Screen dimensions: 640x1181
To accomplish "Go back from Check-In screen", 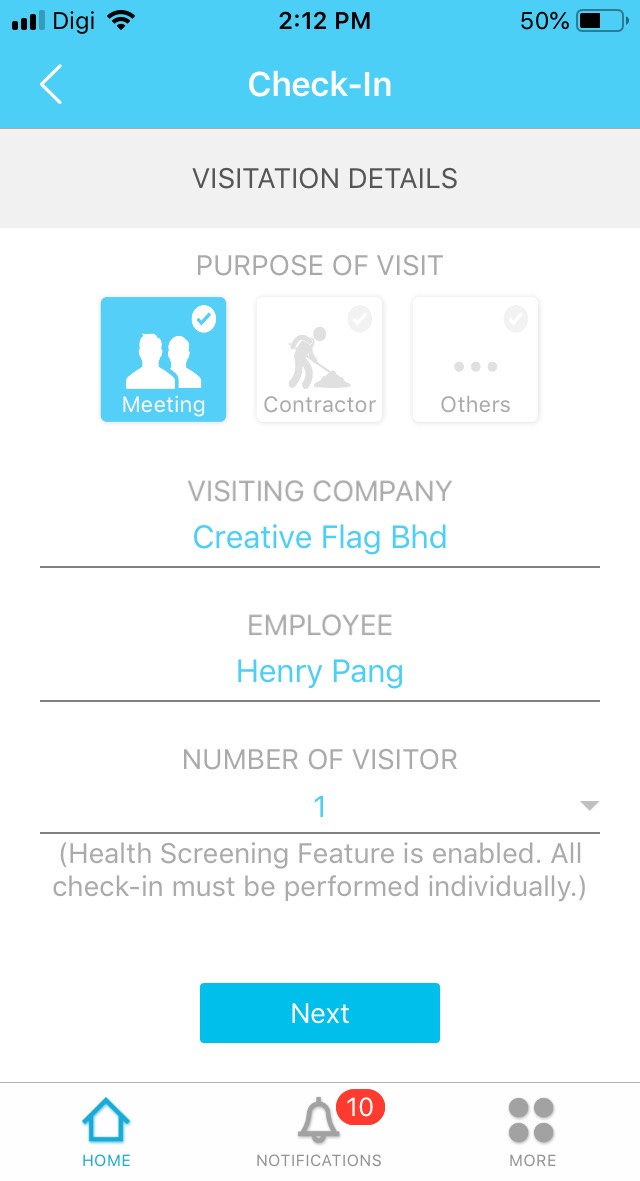I will coord(51,84).
